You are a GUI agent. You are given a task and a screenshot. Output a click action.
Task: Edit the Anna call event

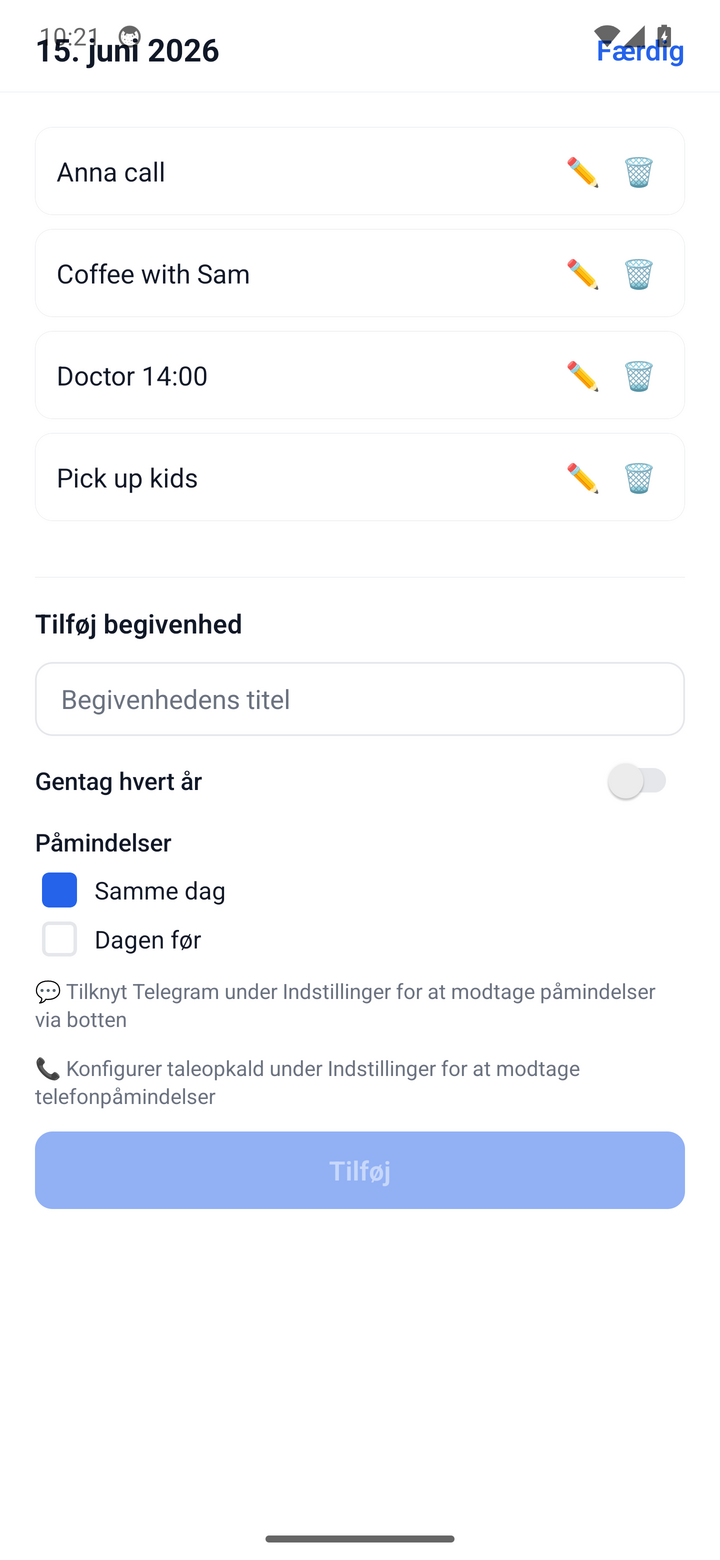tap(583, 172)
